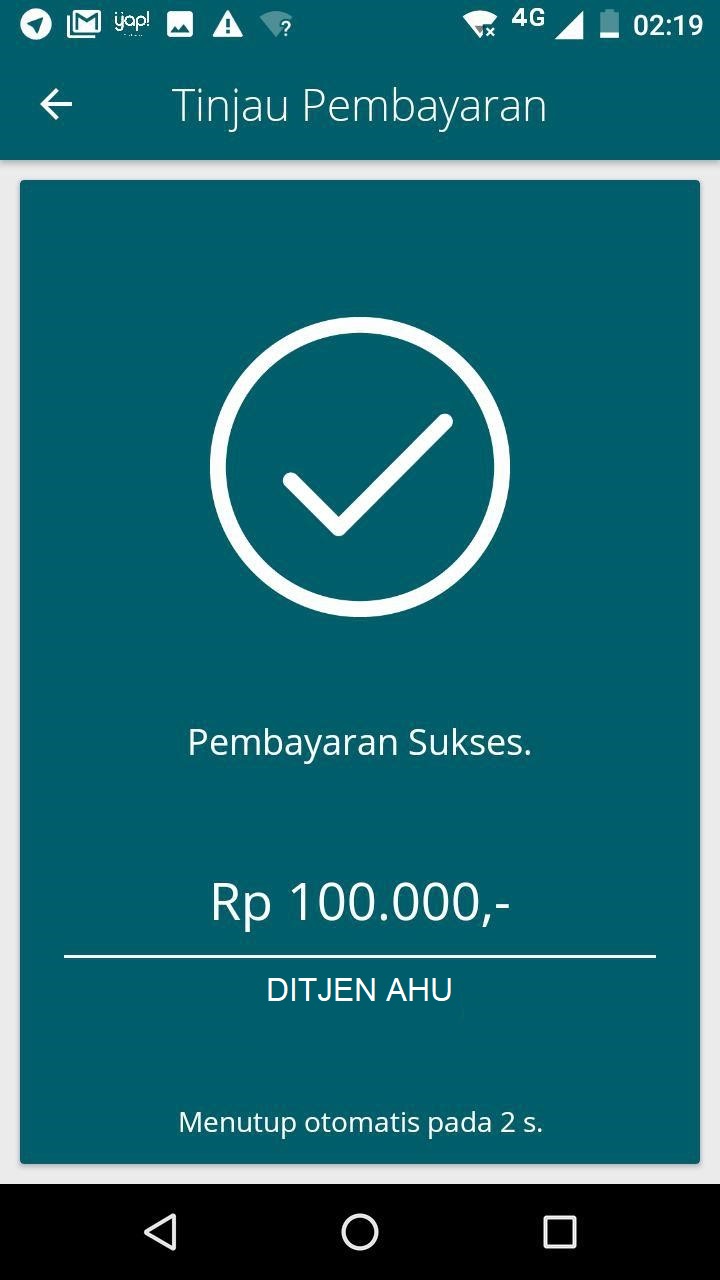Tap the system back button
This screenshot has width=720, height=1280.
(x=161, y=1232)
